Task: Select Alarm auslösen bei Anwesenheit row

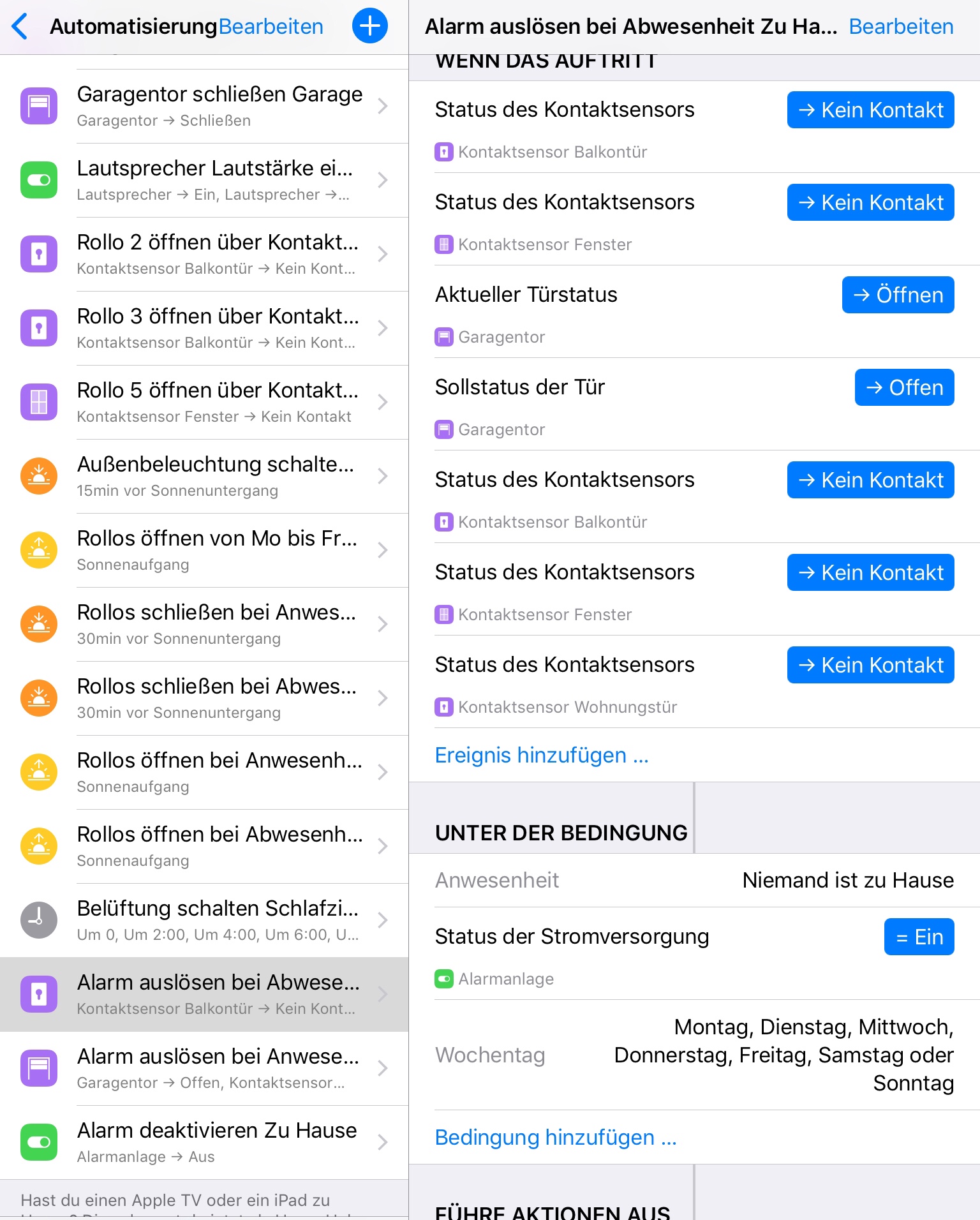Action: 219,1068
